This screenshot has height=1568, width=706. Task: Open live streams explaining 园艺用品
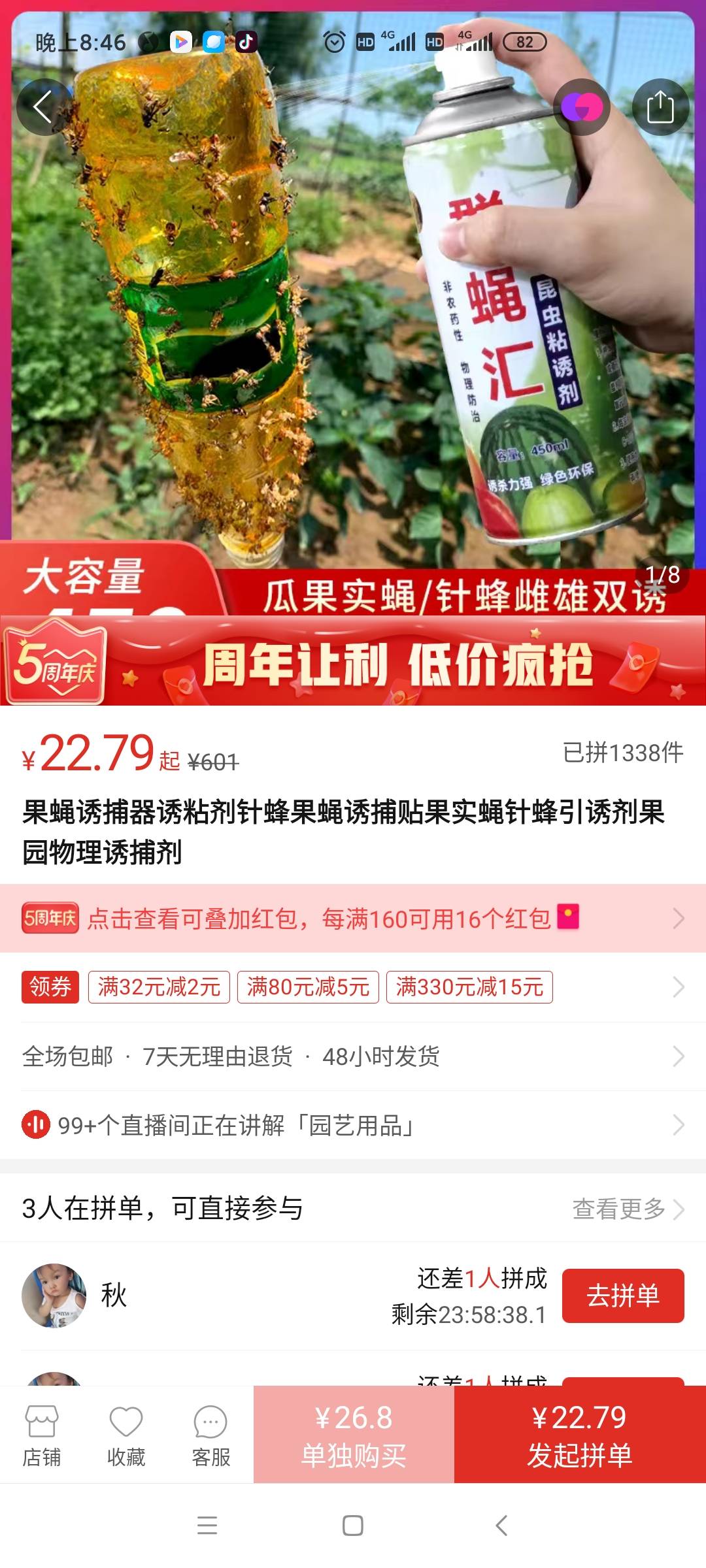[x=353, y=1125]
